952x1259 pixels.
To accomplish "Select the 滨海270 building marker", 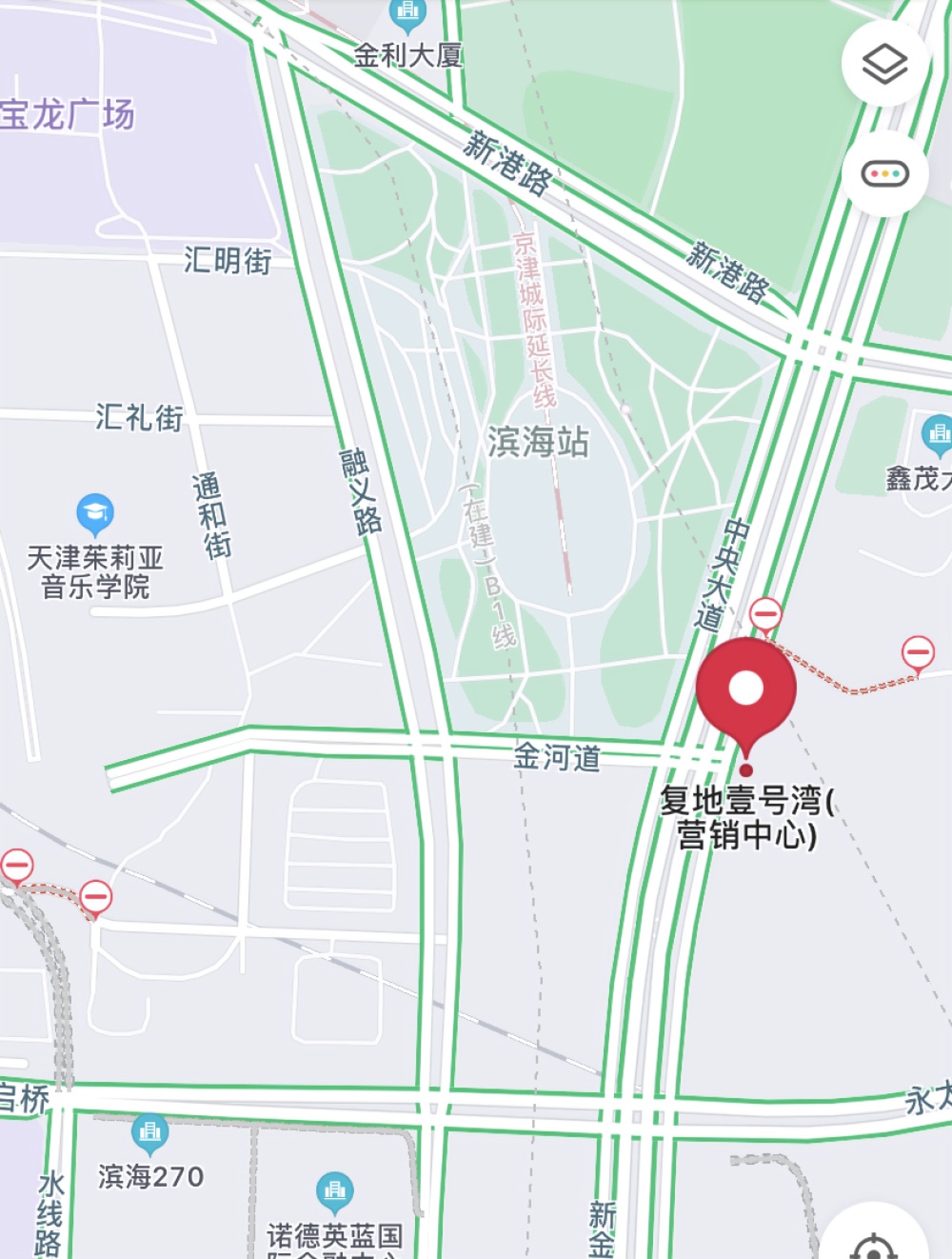I will [149, 1132].
